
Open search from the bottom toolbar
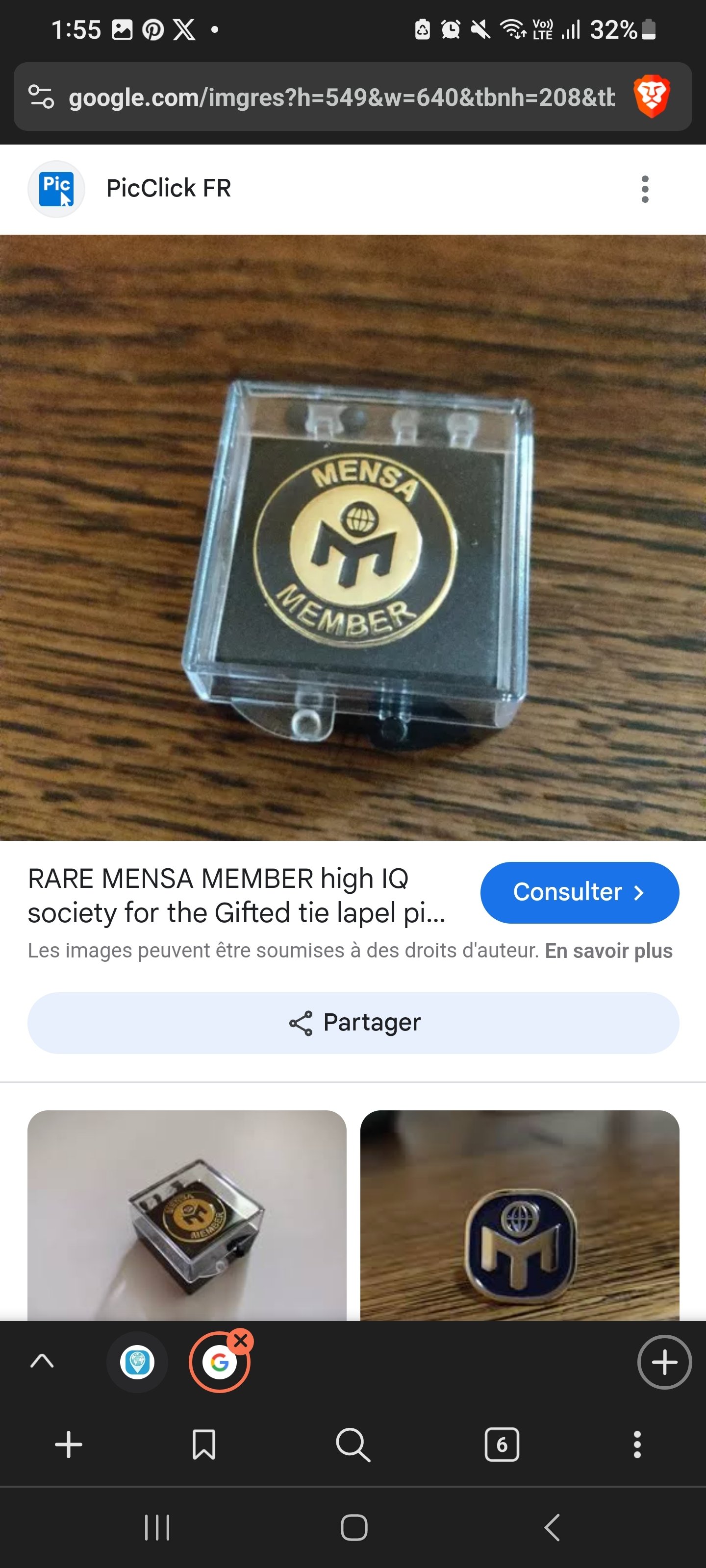(x=353, y=1445)
